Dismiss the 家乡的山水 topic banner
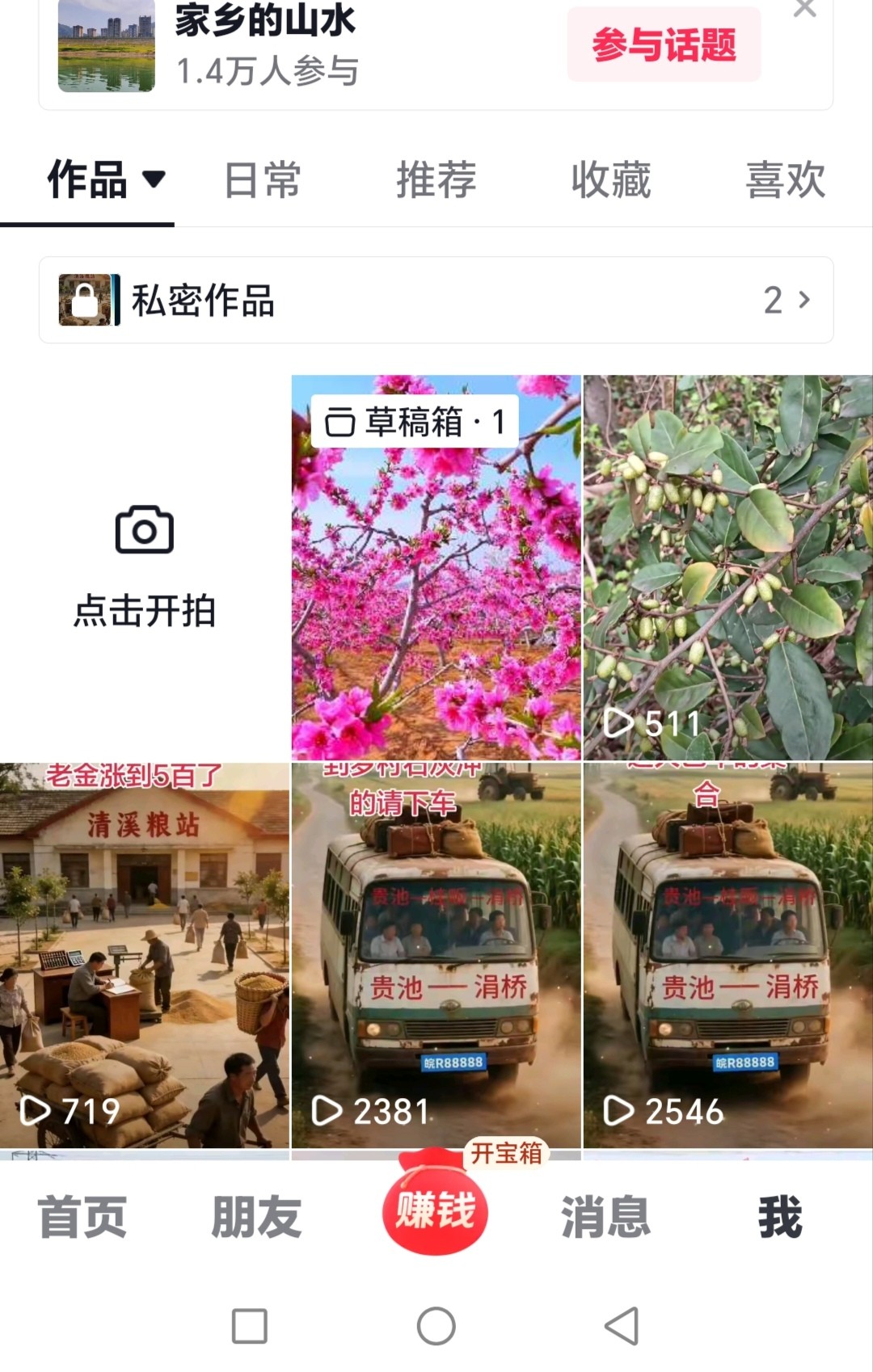 (x=804, y=9)
